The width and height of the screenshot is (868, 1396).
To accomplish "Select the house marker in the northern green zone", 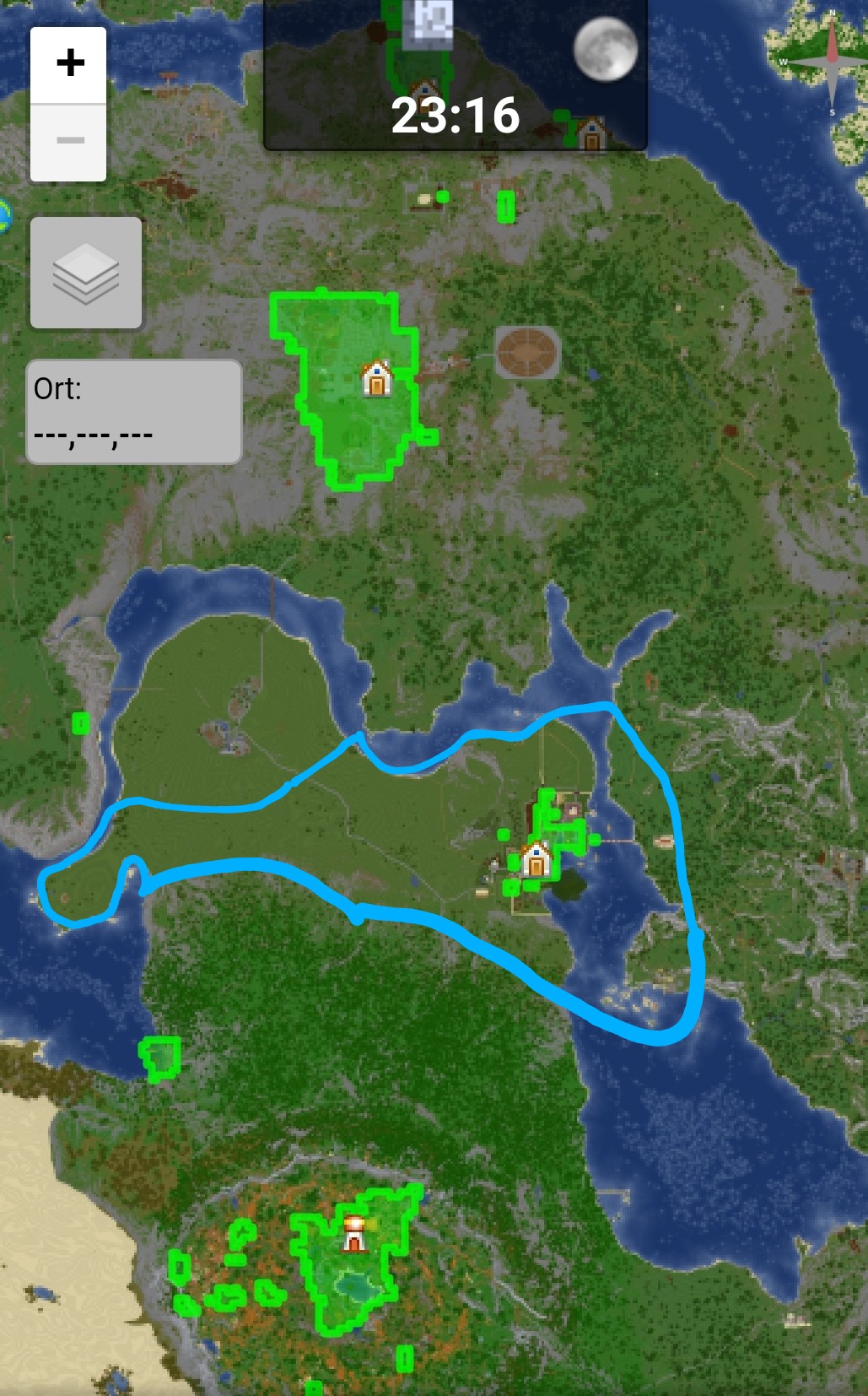I will [x=377, y=378].
